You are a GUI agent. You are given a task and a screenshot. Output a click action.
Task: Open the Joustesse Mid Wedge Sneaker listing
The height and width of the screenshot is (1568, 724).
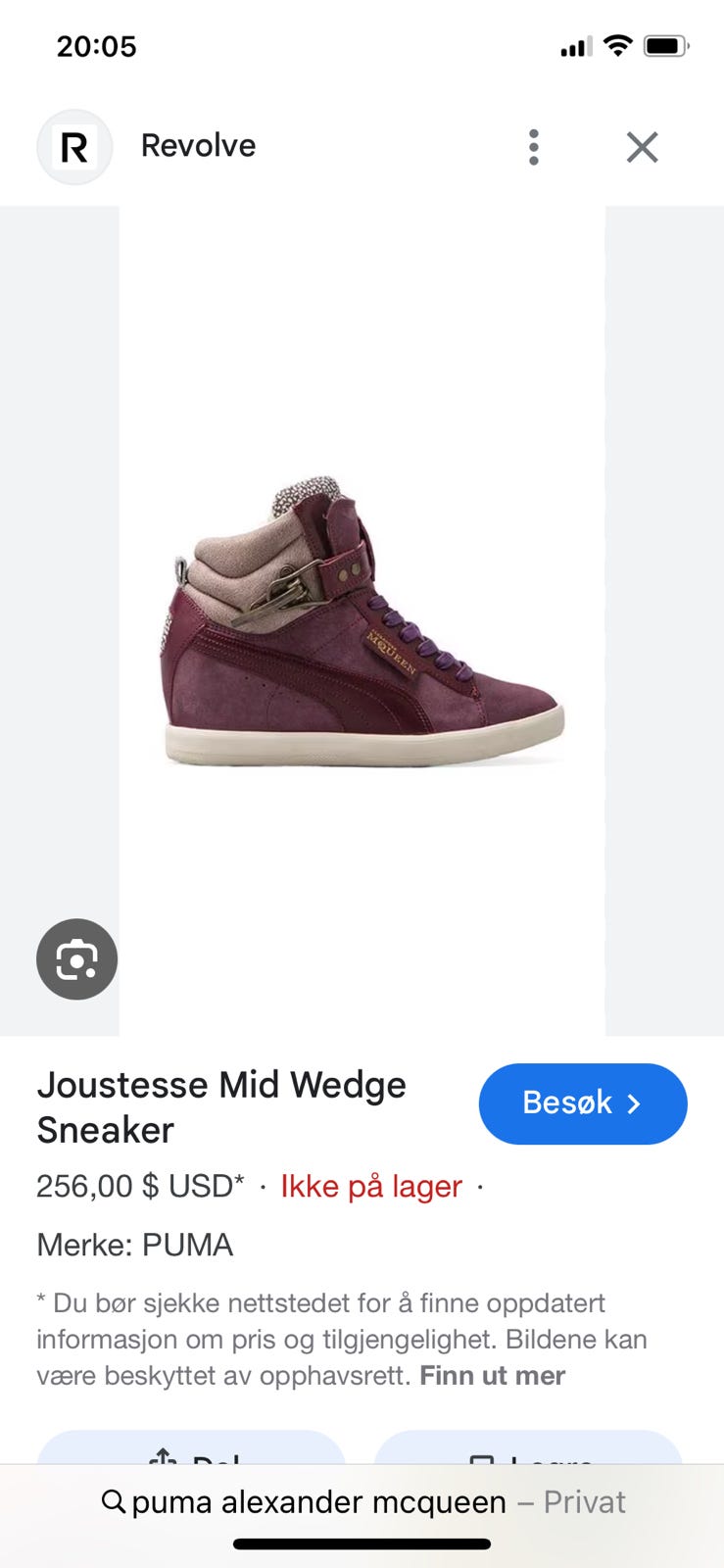point(221,1107)
